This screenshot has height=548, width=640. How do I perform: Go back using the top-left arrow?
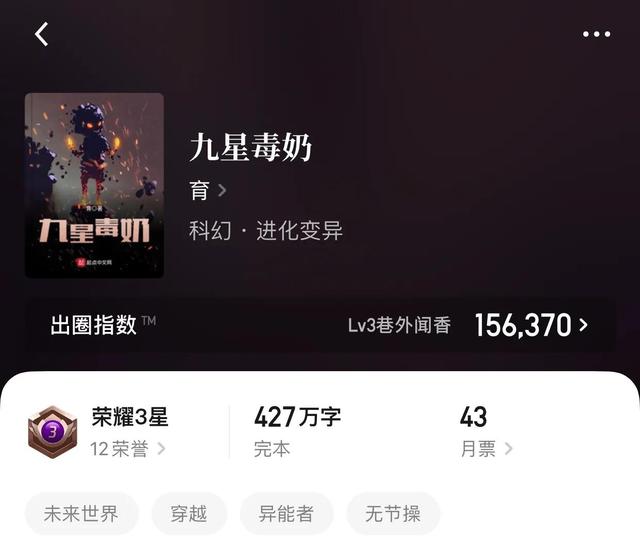pos(41,34)
